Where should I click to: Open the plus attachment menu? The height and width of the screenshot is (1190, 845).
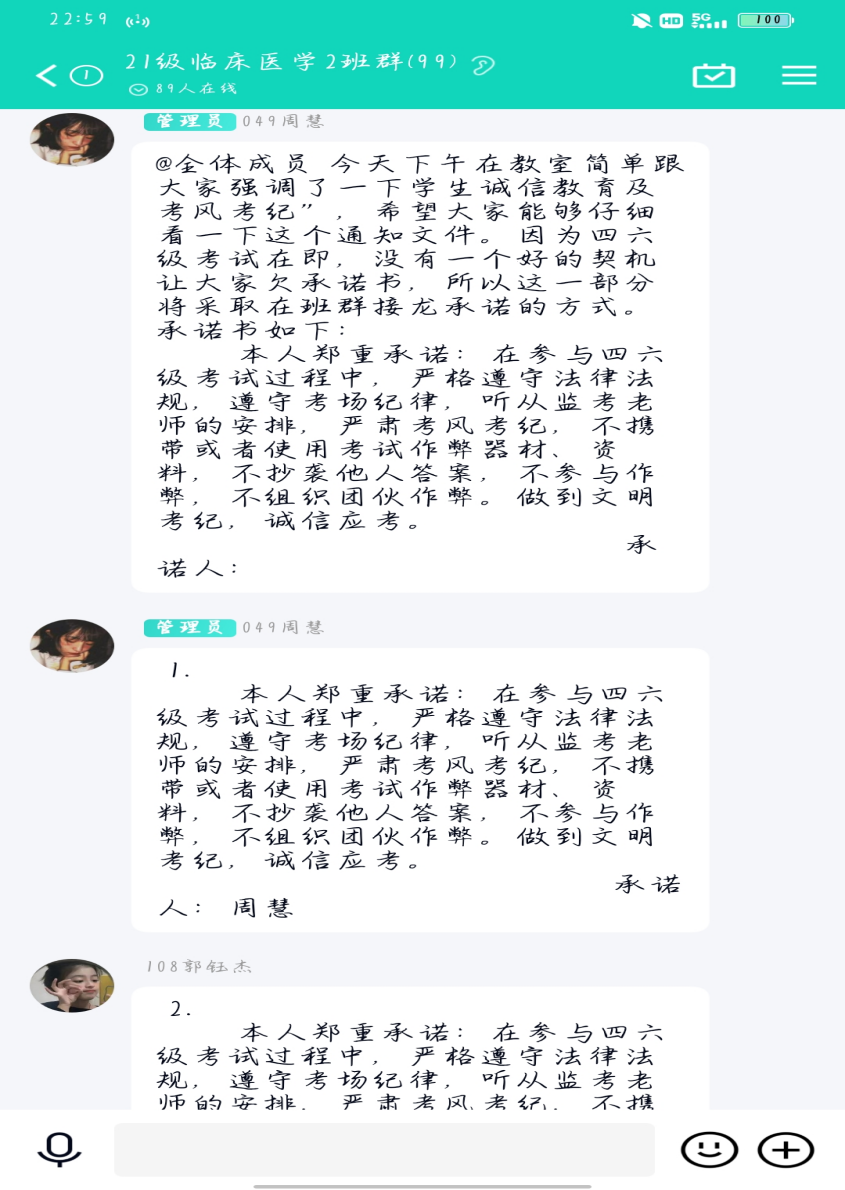tap(785, 1149)
